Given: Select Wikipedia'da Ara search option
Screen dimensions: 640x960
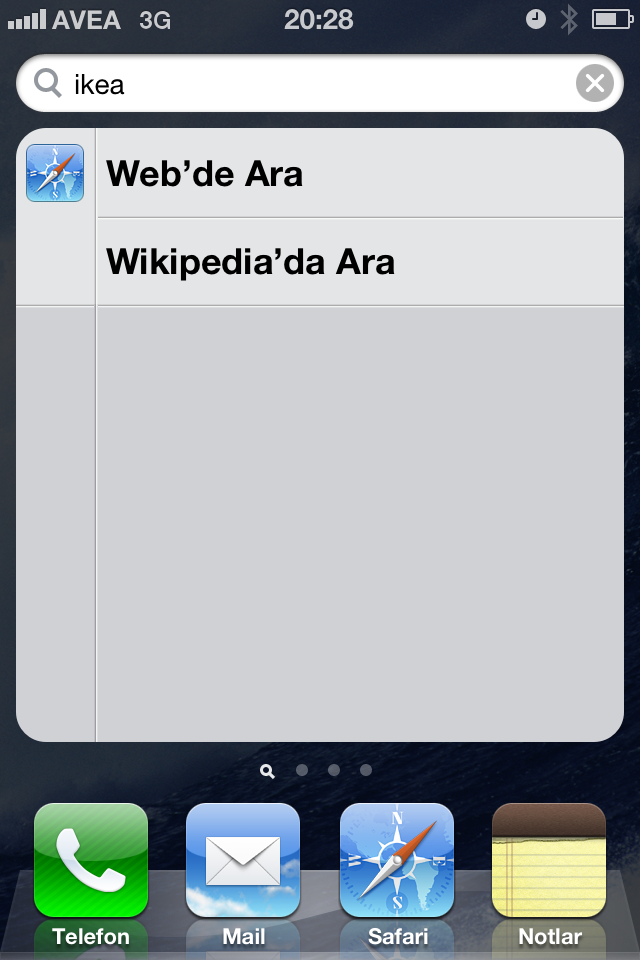Looking at the screenshot, I should 360,262.
